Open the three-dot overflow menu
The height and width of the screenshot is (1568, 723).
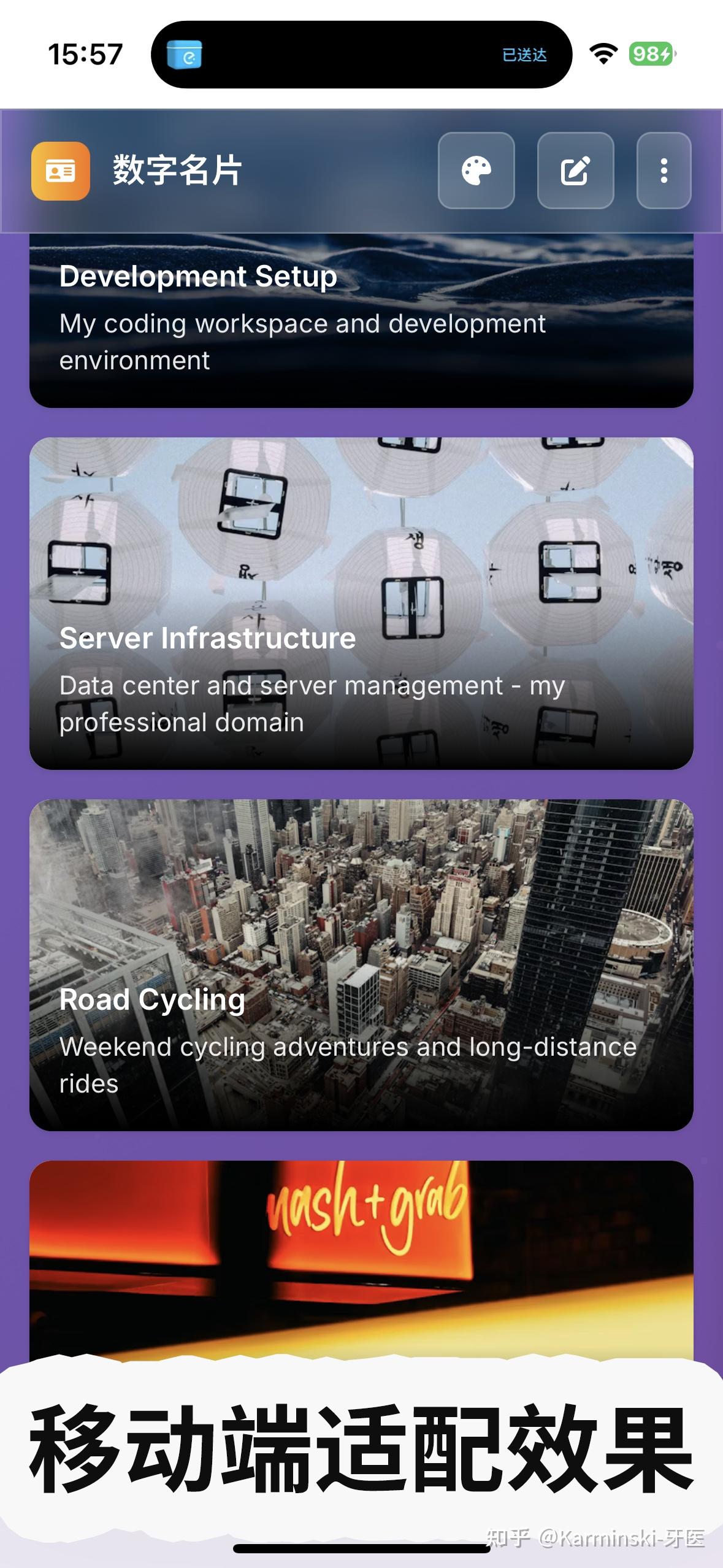click(x=664, y=171)
